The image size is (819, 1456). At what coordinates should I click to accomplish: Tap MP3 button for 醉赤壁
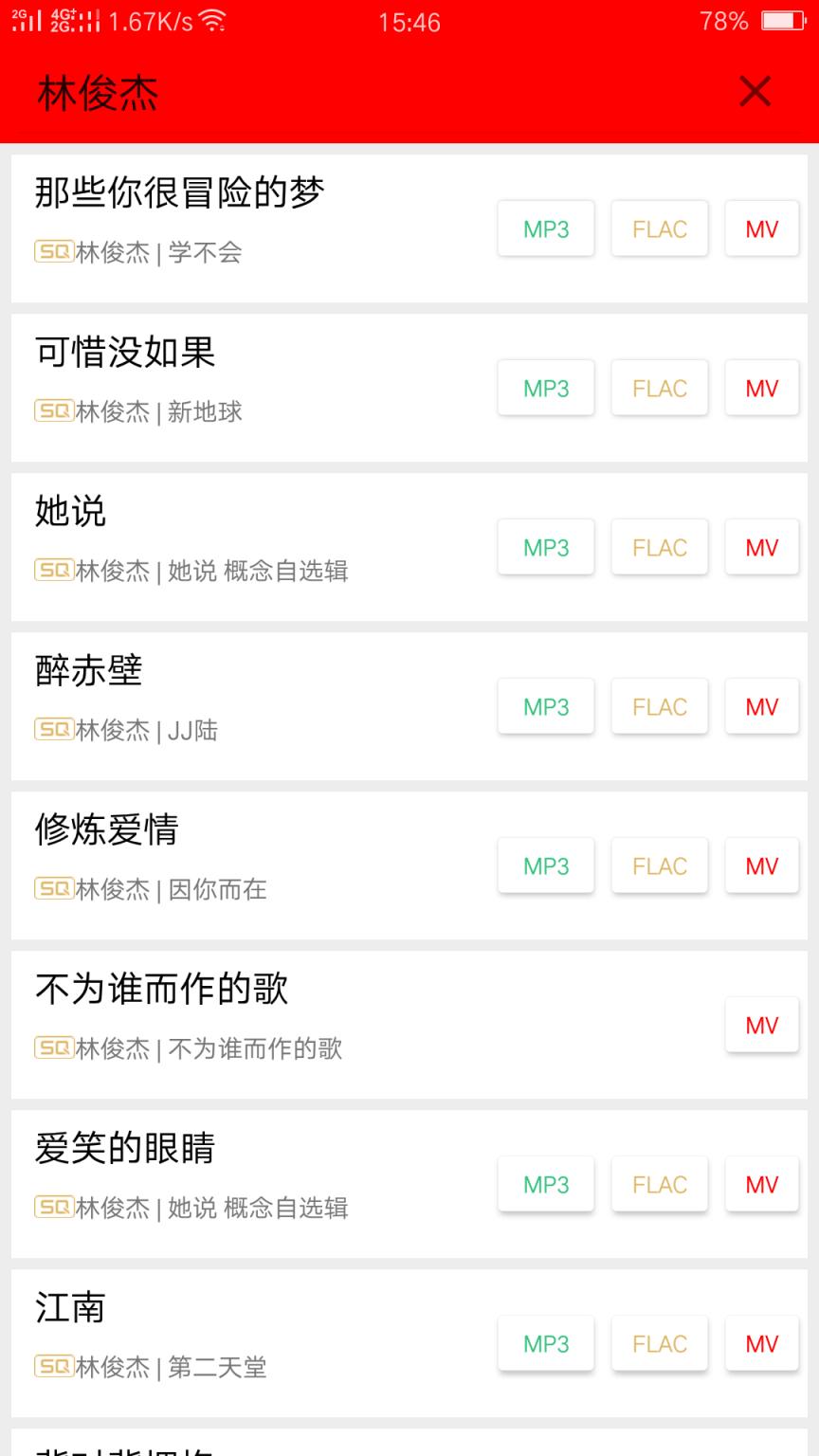coord(546,707)
